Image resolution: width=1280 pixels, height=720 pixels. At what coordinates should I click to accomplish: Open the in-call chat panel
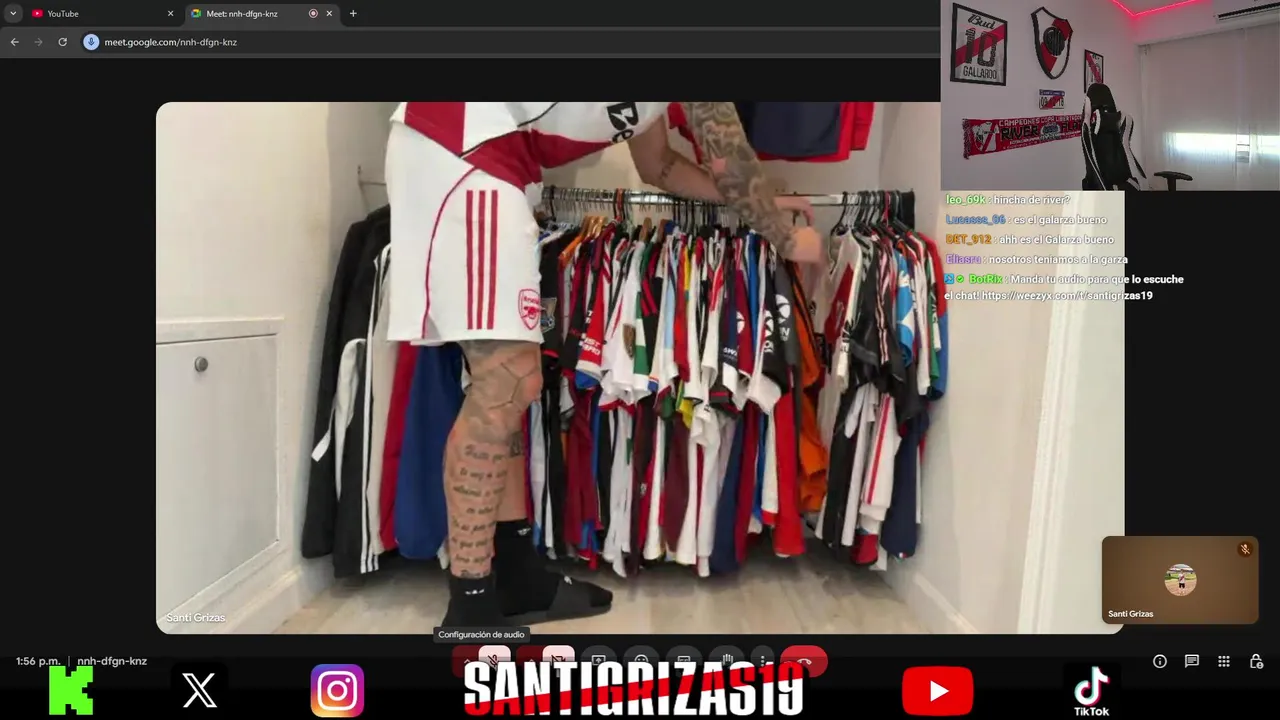1192,661
